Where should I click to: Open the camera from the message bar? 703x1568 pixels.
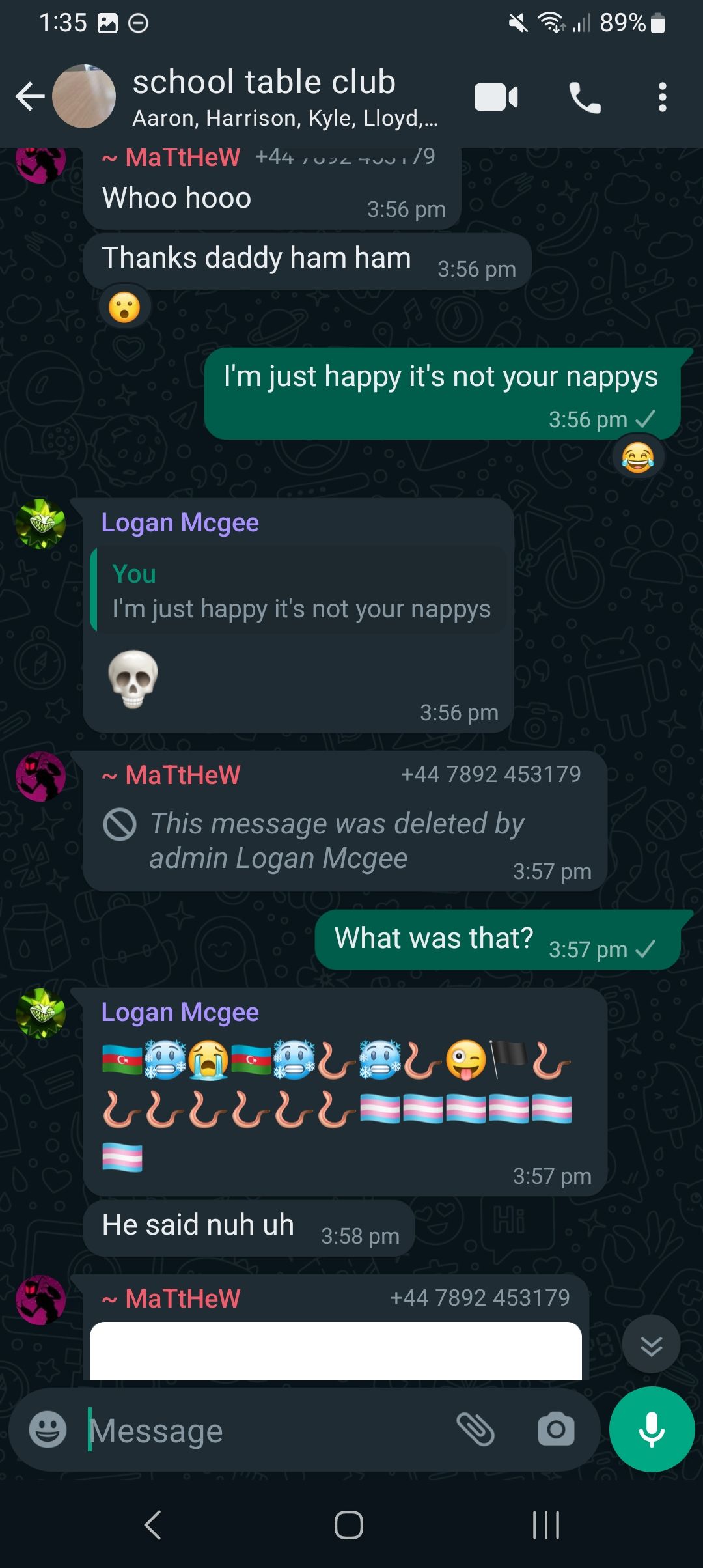[556, 1429]
